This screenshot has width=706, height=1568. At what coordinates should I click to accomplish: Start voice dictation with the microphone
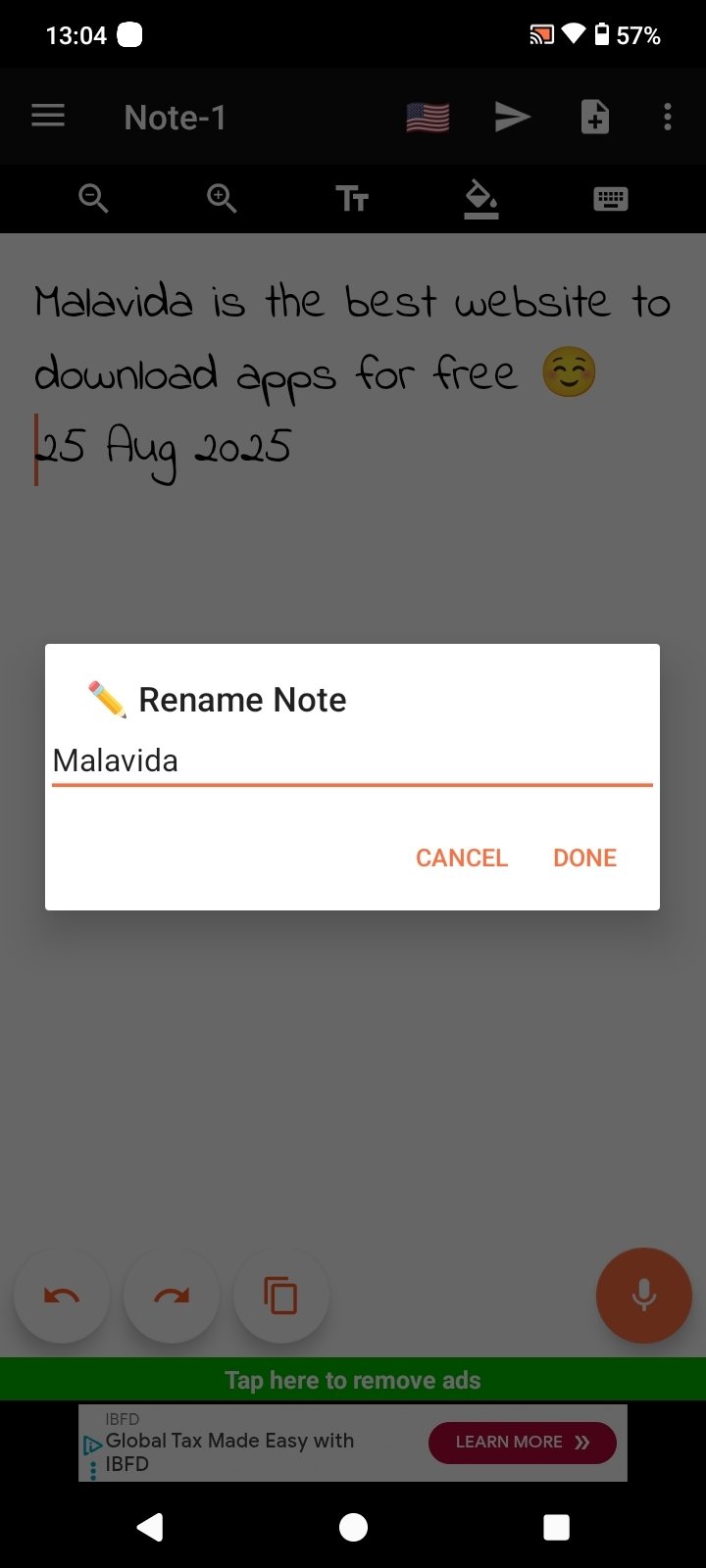pyautogui.click(x=644, y=1296)
